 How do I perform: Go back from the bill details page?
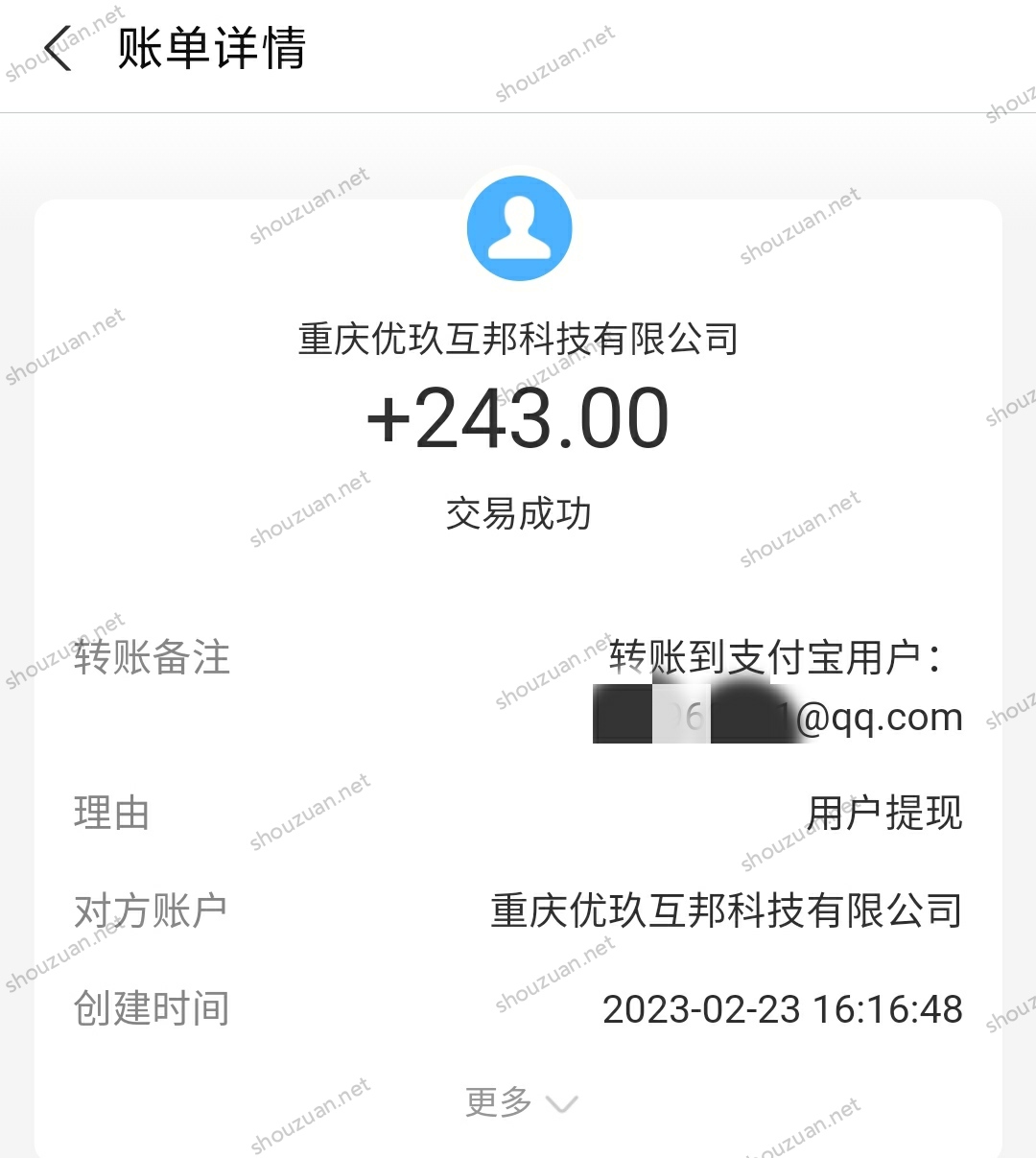[x=58, y=48]
